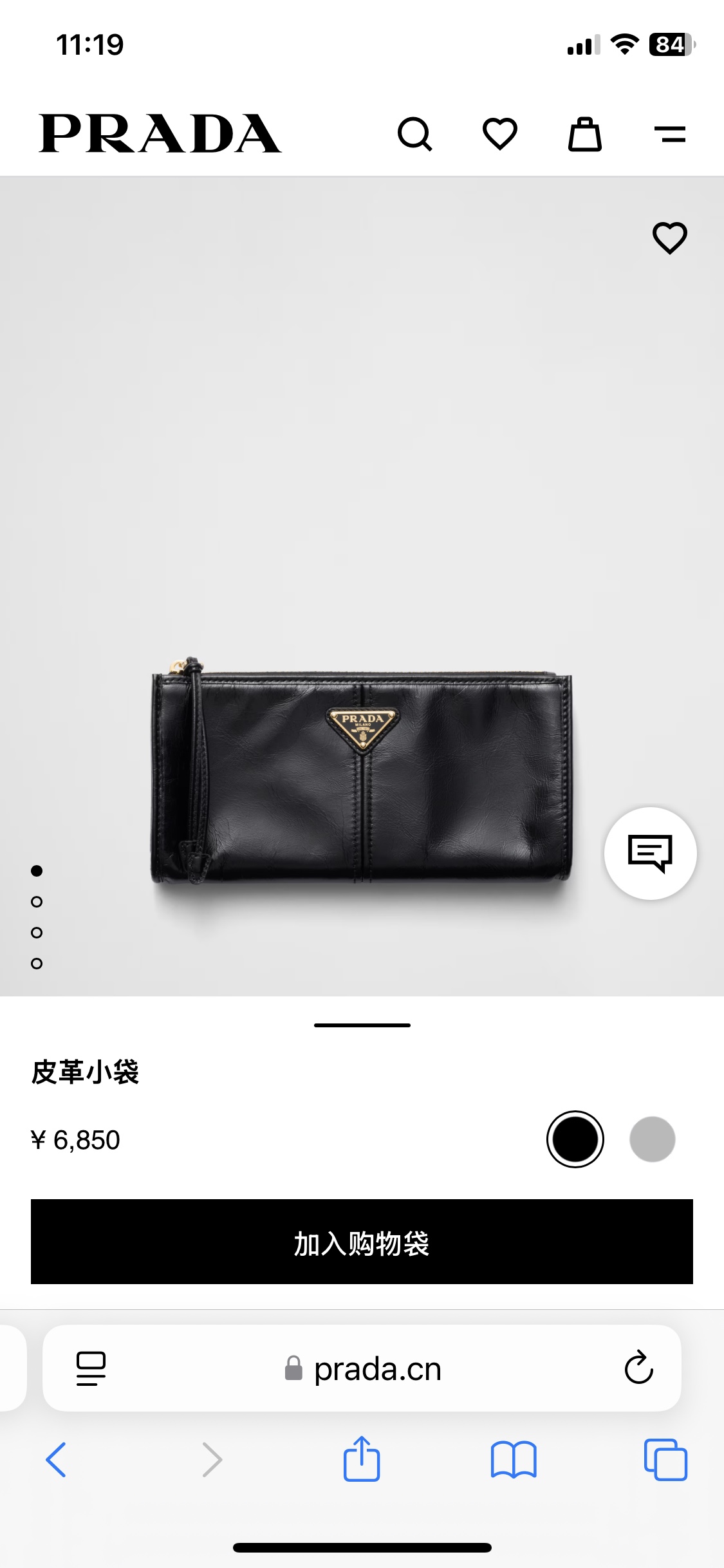
Task: Show all open tabs
Action: (x=665, y=1459)
